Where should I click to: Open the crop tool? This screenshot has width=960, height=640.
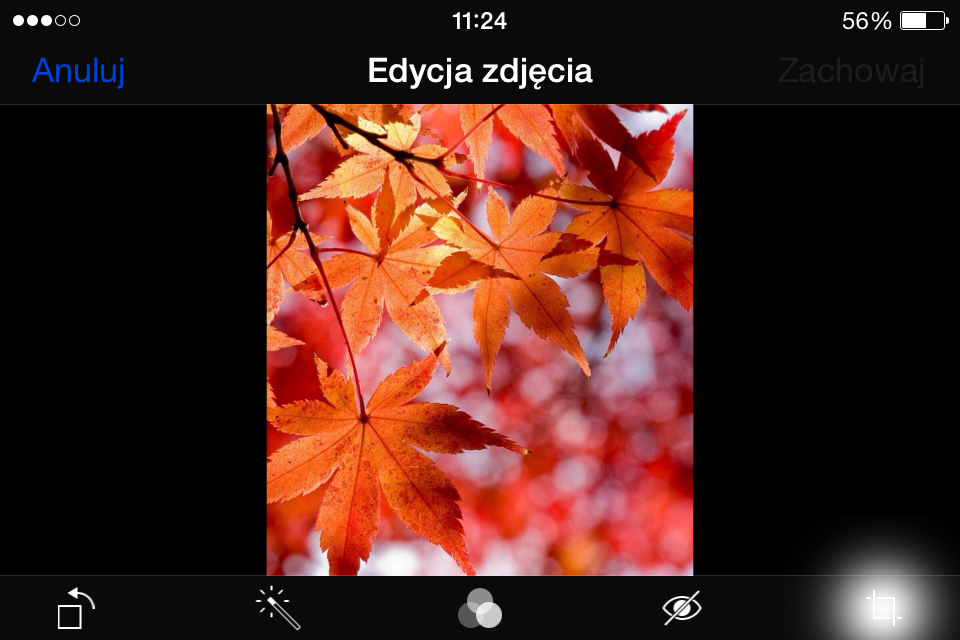tap(883, 607)
